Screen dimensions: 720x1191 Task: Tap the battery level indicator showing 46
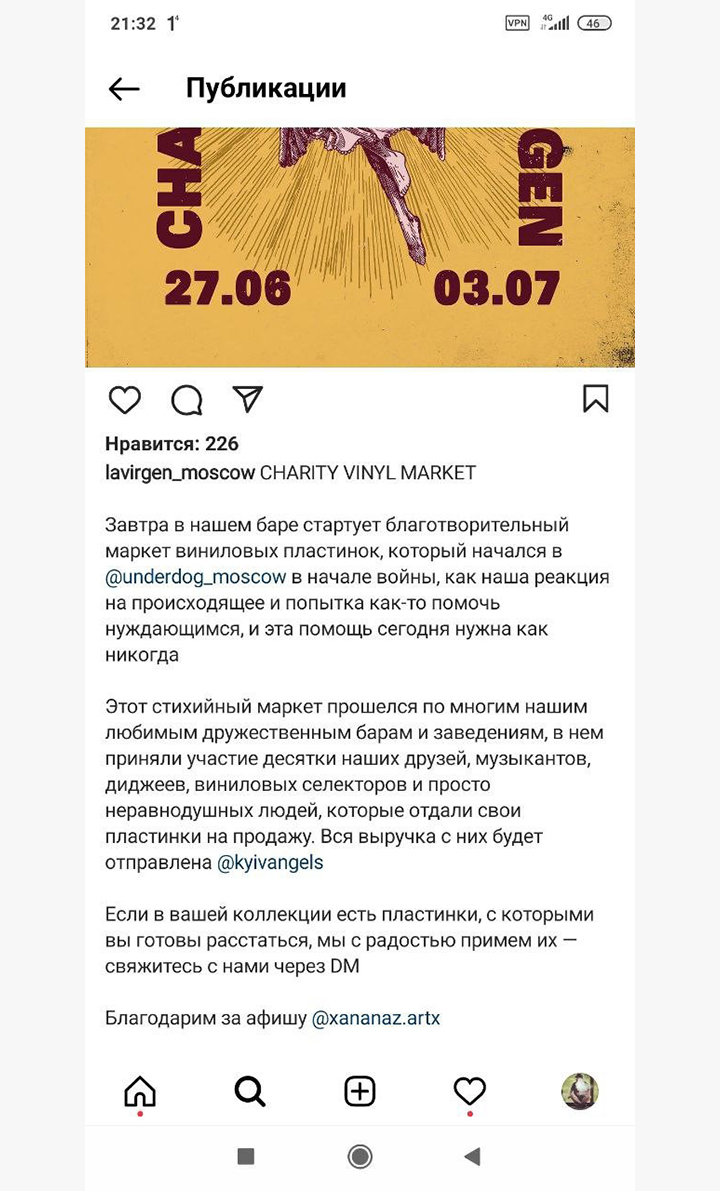click(594, 21)
